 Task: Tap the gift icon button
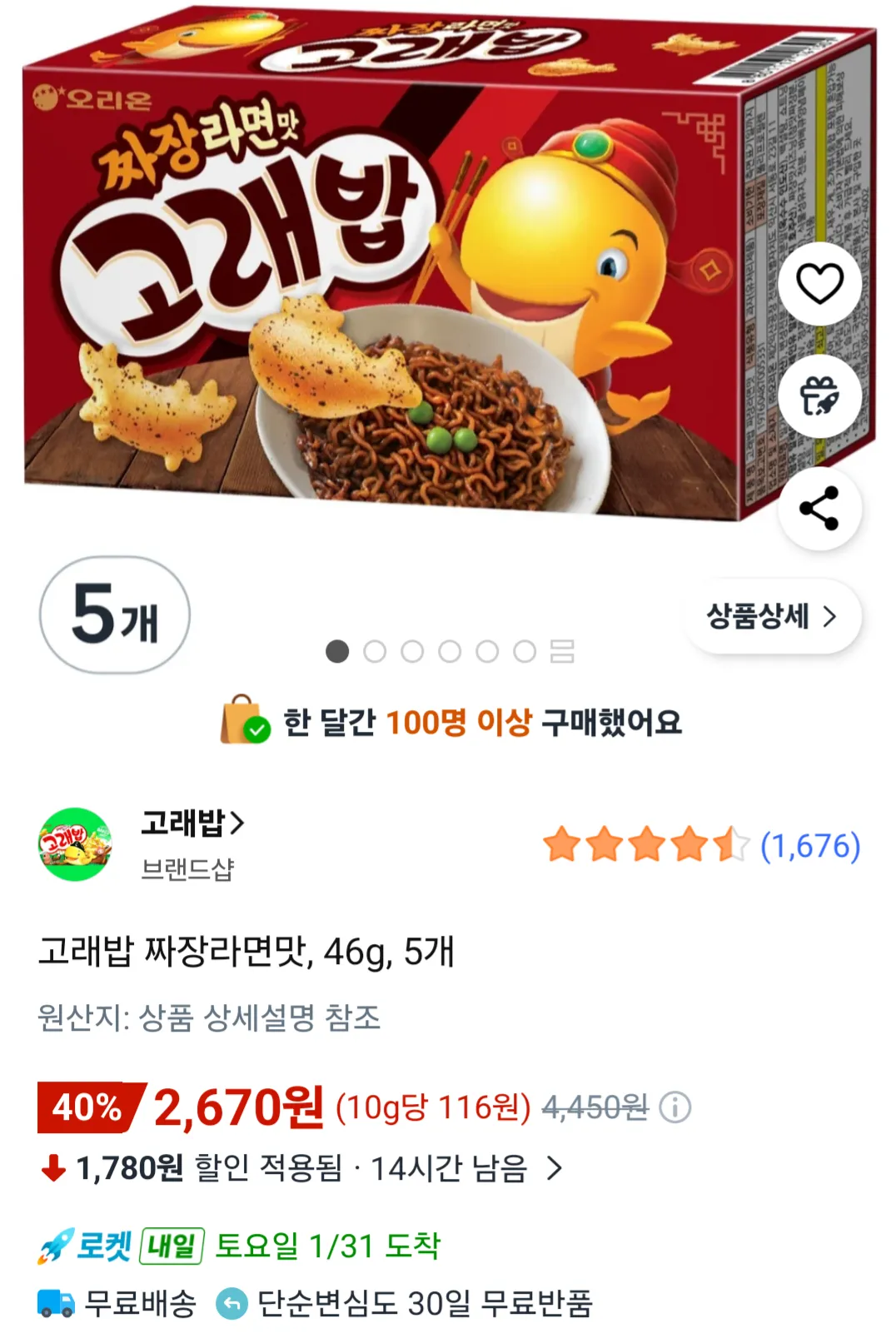(819, 395)
